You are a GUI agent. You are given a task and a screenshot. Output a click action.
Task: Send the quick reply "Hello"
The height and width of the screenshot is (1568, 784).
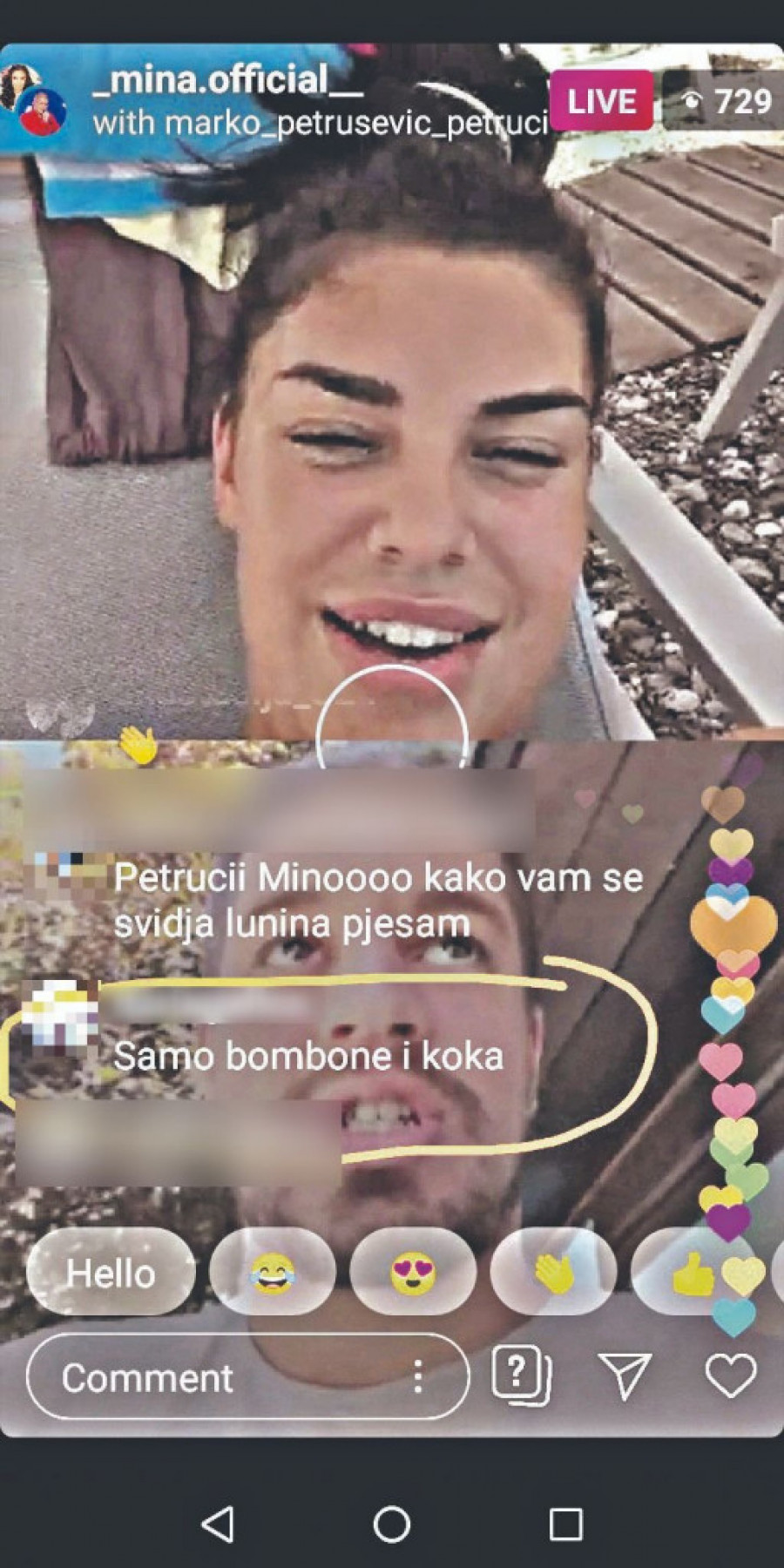pyautogui.click(x=111, y=1273)
